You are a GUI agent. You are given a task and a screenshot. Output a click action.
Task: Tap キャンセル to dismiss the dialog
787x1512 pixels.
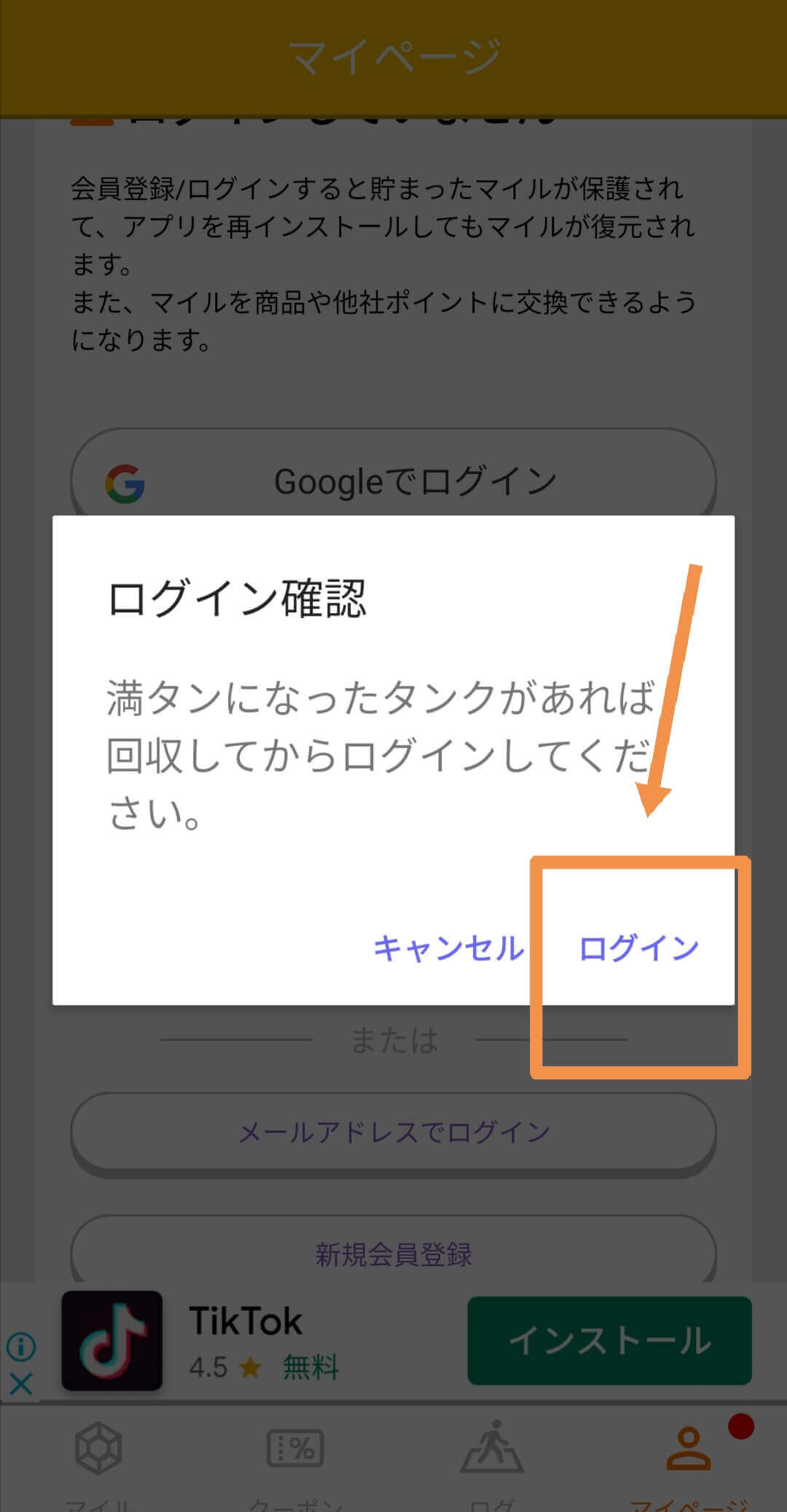point(448,949)
